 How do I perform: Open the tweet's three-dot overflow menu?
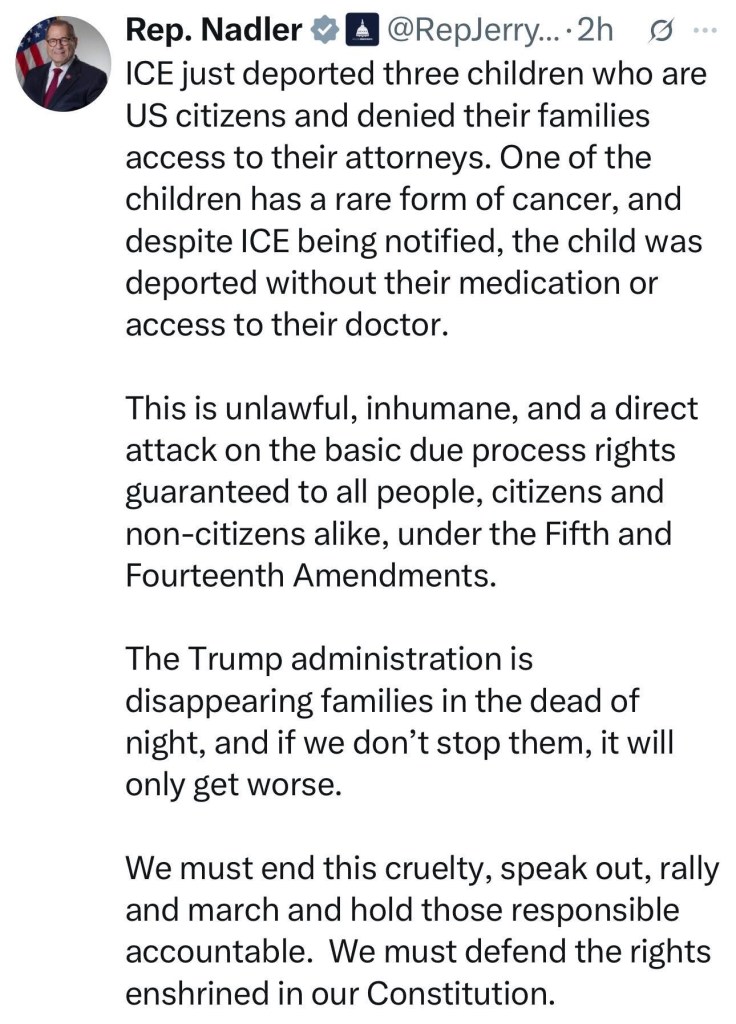705,30
